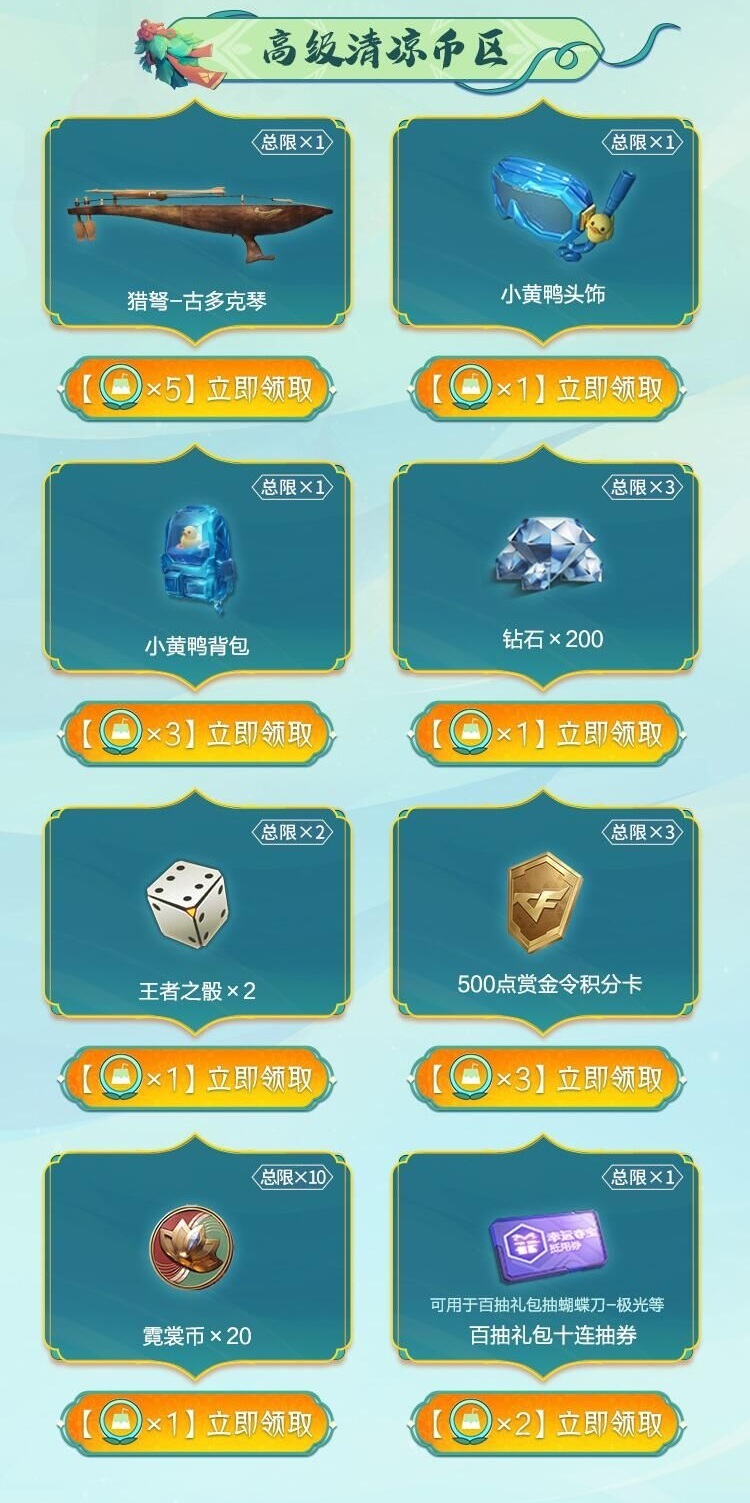Redeem 王者之骰×2 immediately
The width and height of the screenshot is (750, 1503).
coord(197,1079)
